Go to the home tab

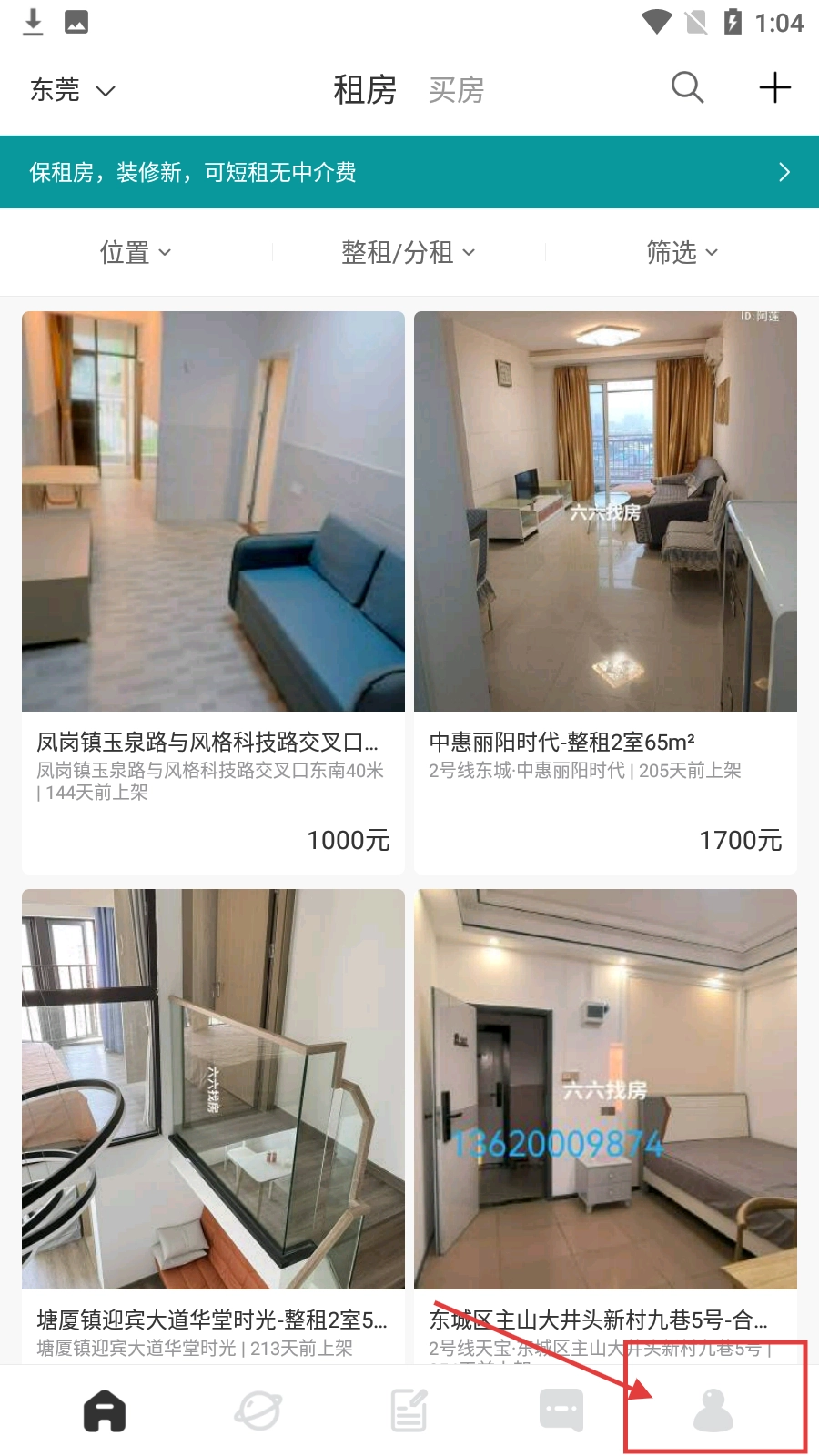click(105, 1411)
